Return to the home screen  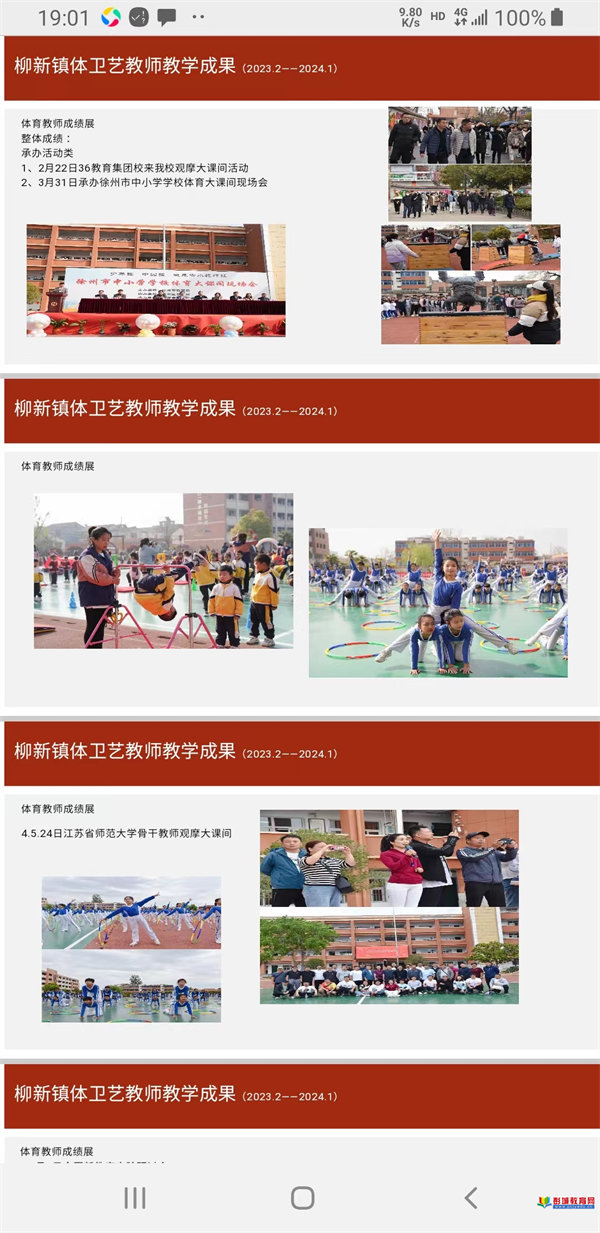point(302,1197)
